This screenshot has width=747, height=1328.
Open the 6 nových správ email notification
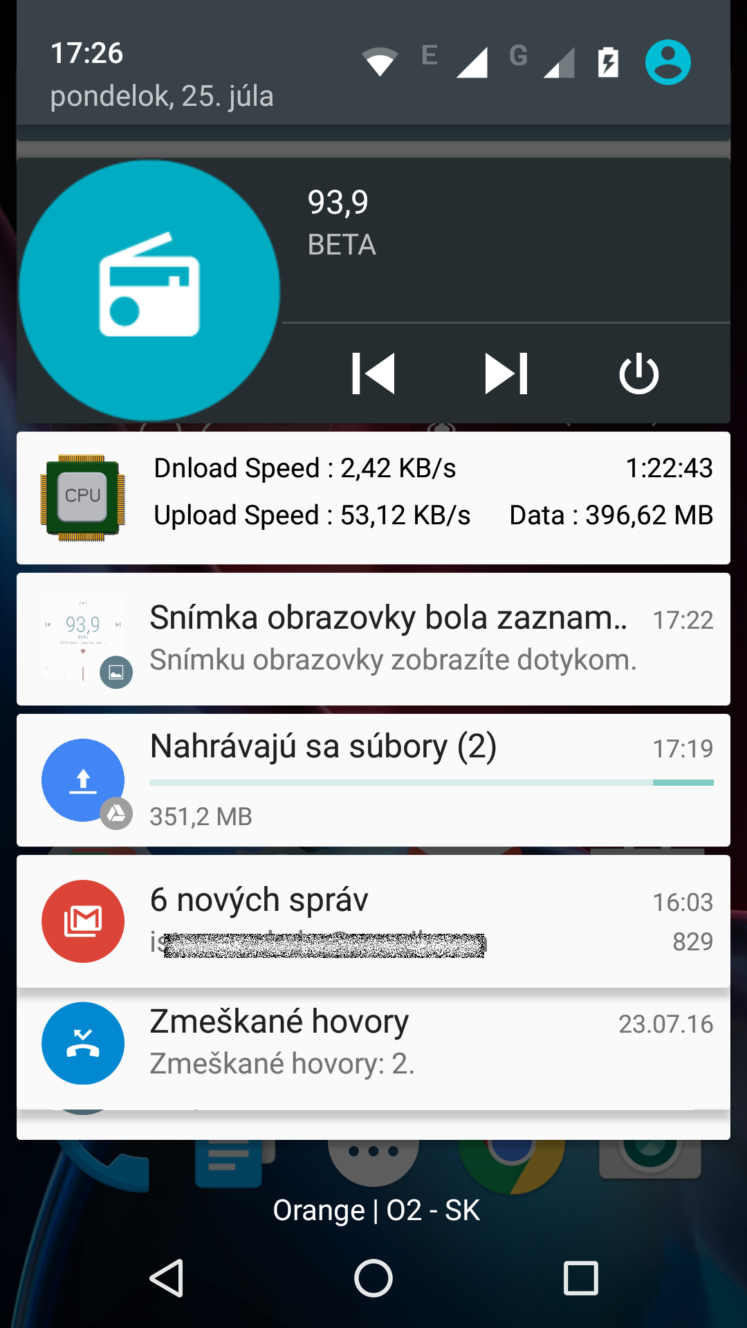(x=373, y=921)
